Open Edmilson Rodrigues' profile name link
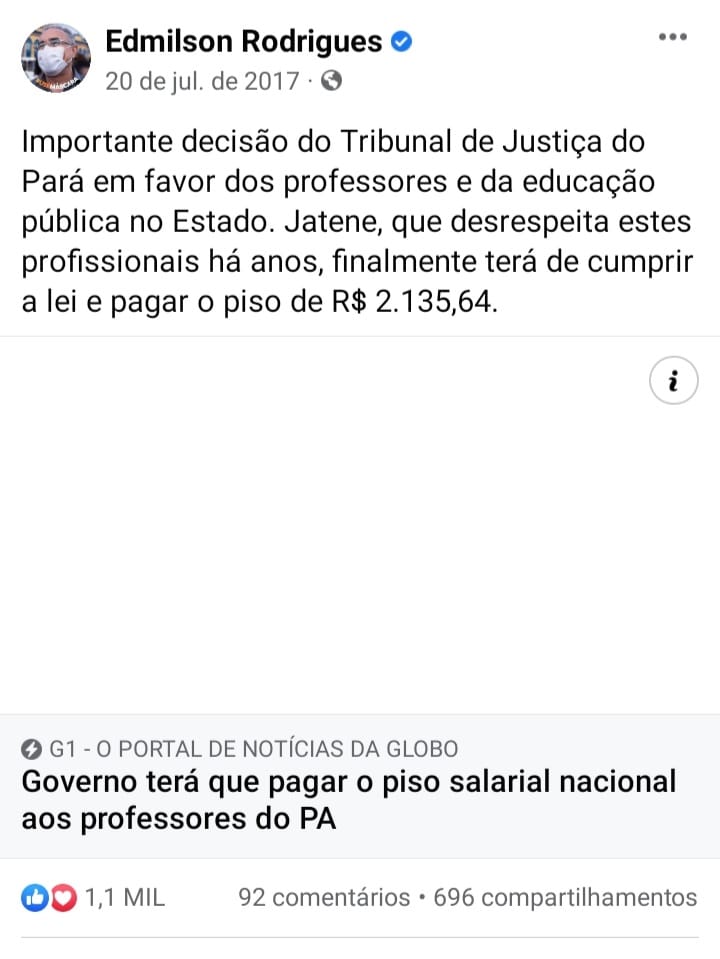 pos(244,41)
